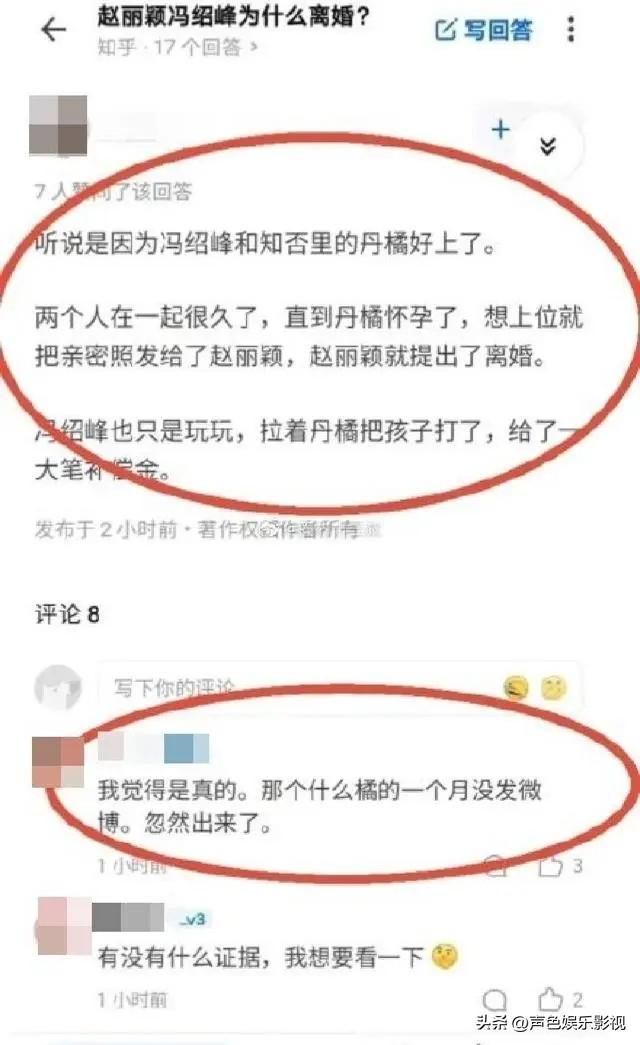Open the three-dot overflow menu

pos(571,30)
